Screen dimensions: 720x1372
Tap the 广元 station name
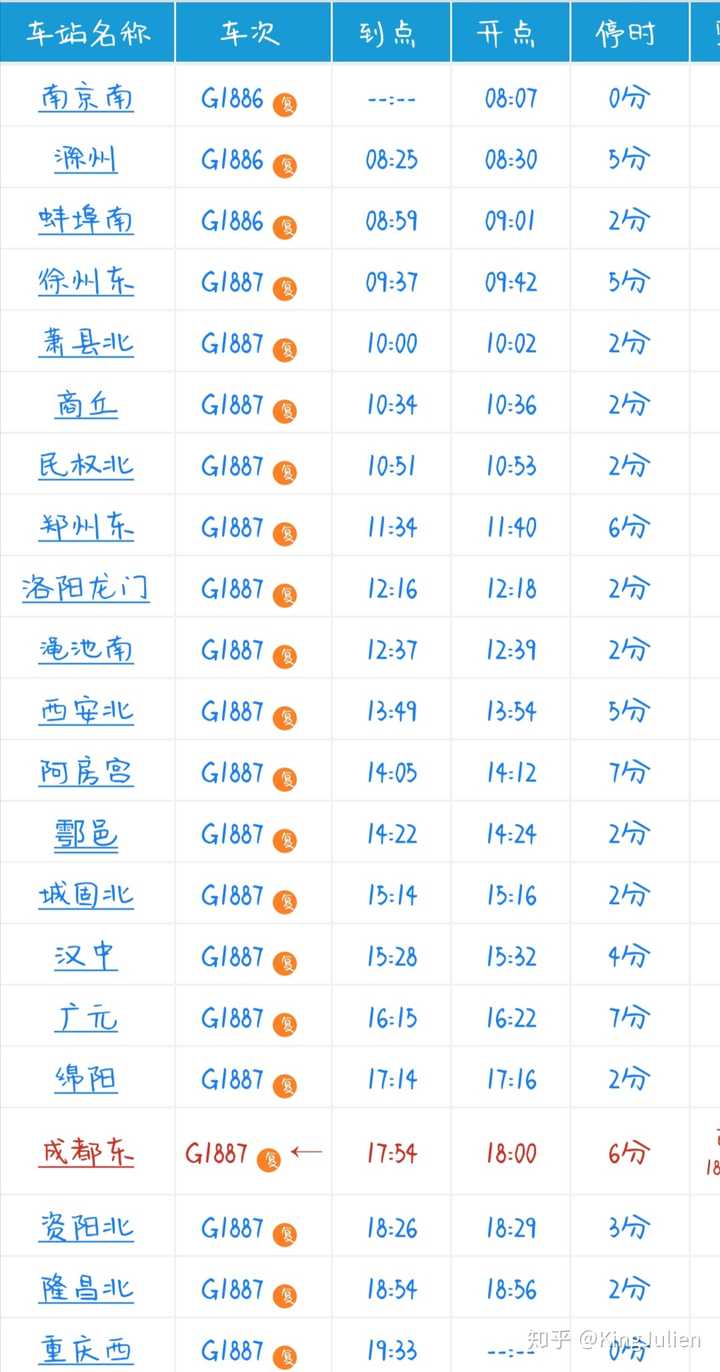[x=86, y=1017]
